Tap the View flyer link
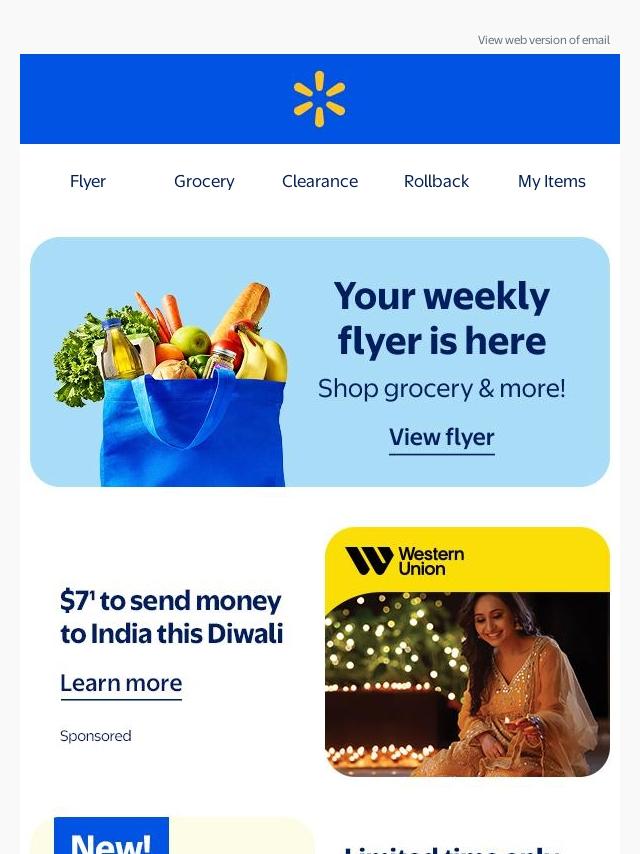 tap(441, 438)
